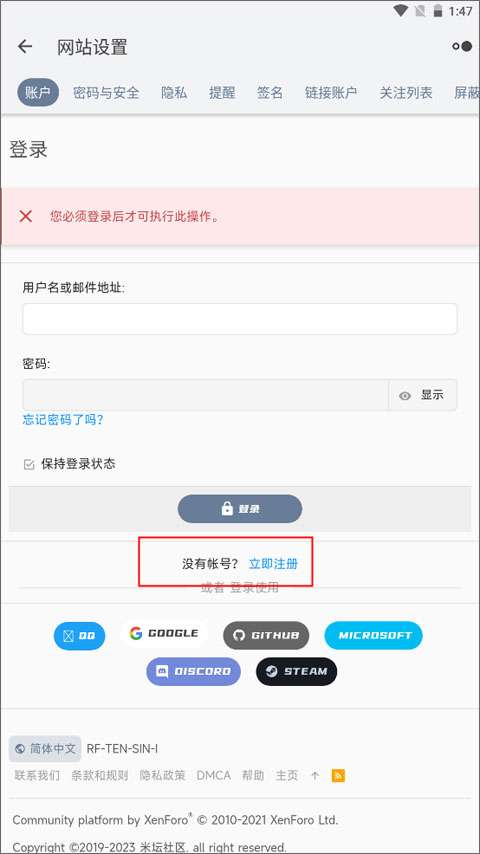Open the 链接账户 tab
Viewport: 480px width, 854px height.
point(331,93)
